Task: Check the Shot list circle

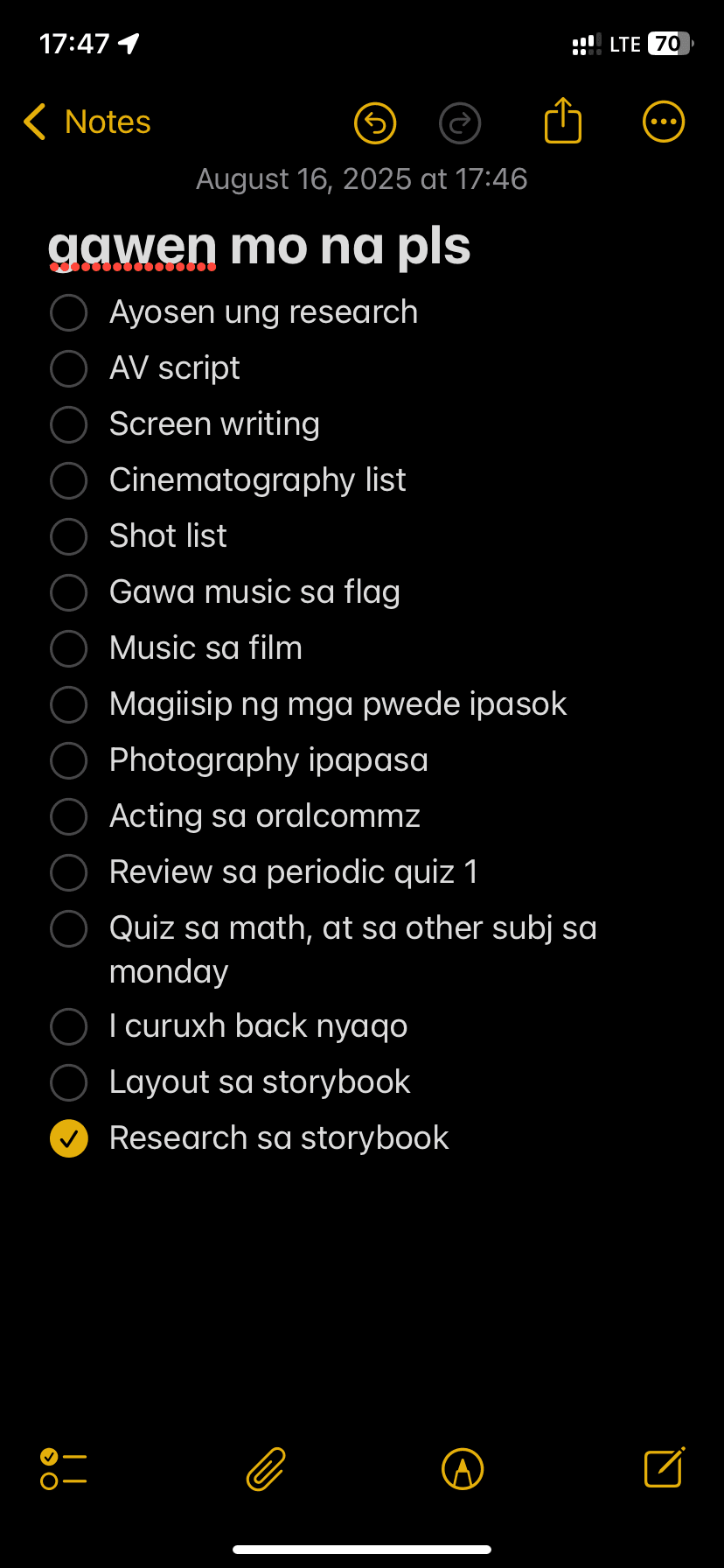Action: click(69, 536)
